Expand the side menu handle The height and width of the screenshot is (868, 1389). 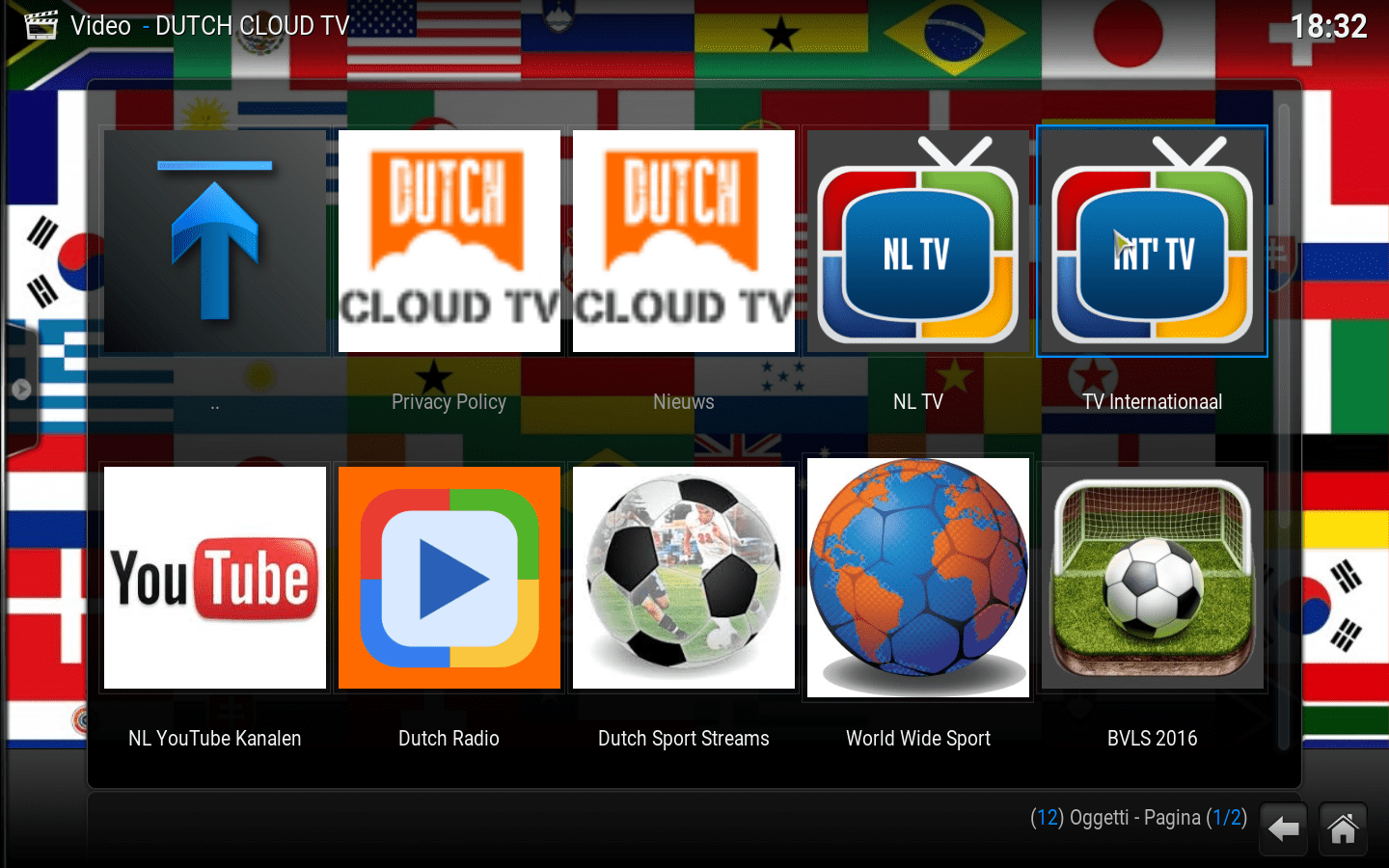21,390
